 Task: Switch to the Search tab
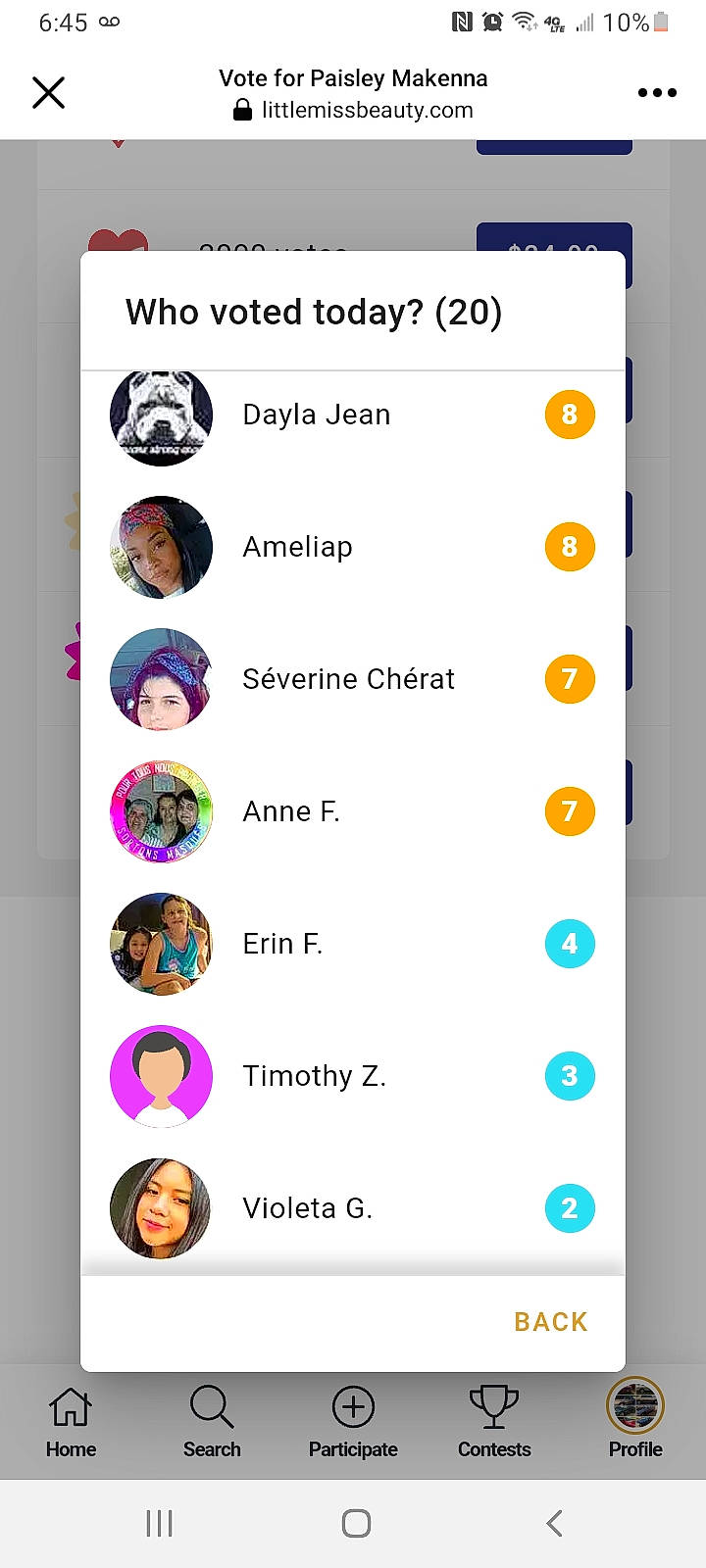click(212, 1422)
